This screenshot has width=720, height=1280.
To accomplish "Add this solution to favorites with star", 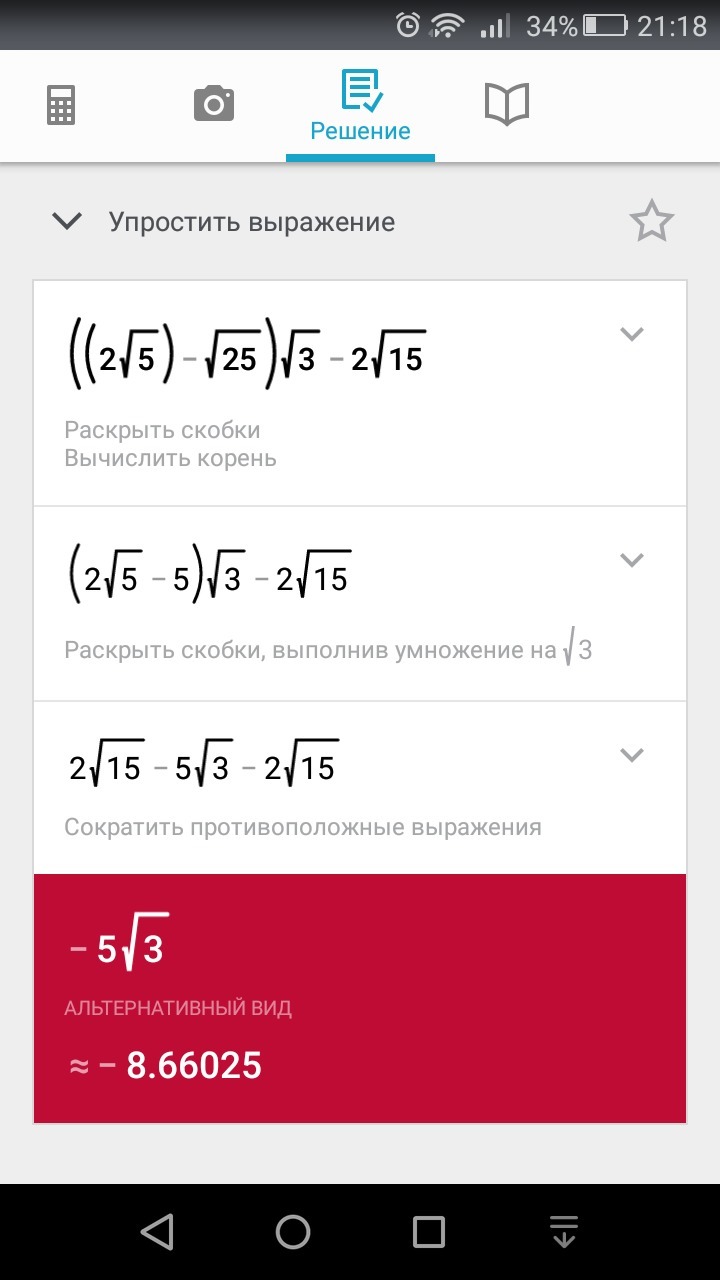I will click(652, 221).
